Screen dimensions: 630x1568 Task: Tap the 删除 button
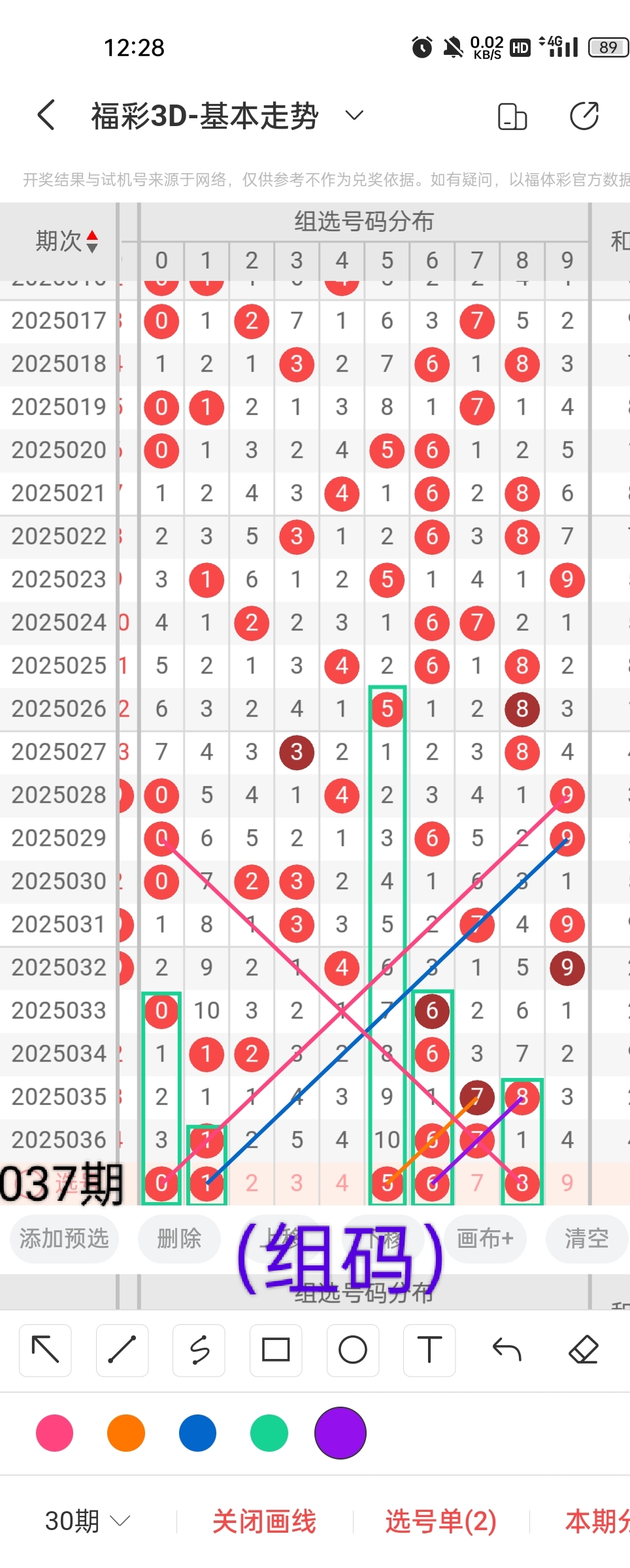point(179,1238)
